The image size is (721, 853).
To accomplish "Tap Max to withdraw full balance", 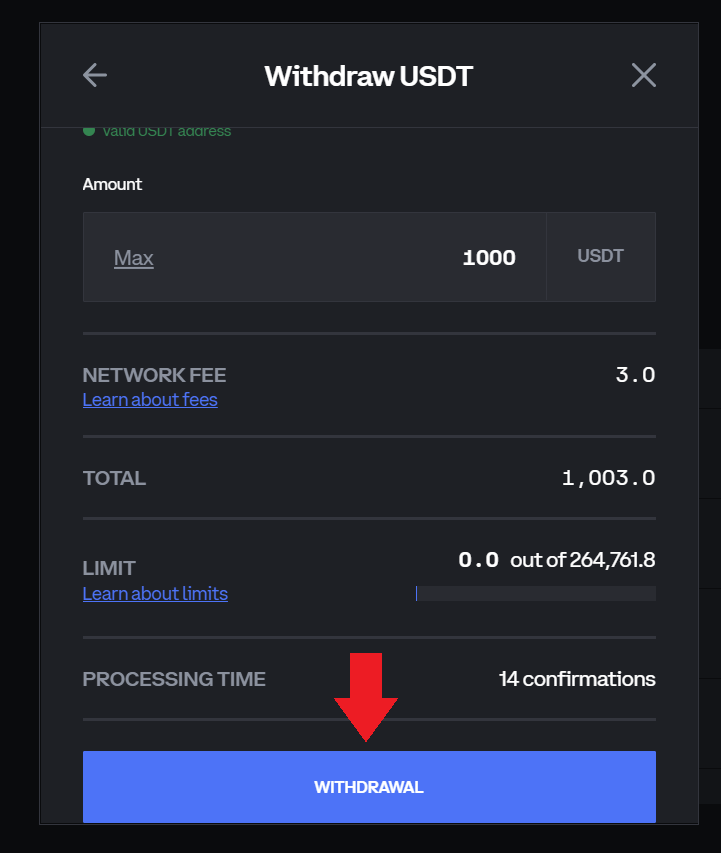I will [134, 258].
